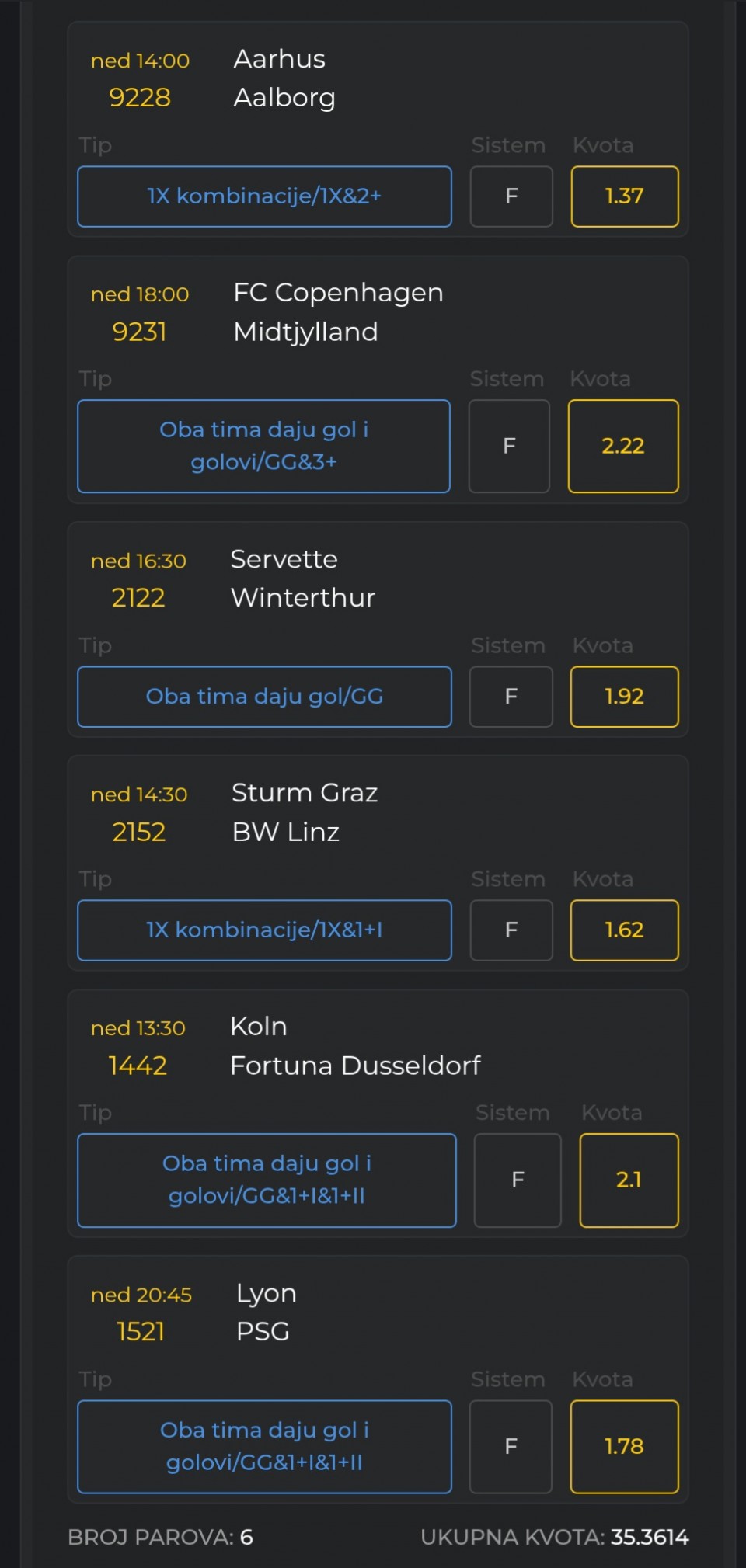Select the 1.78 odds box
This screenshot has height=1568, width=746.
pyautogui.click(x=624, y=1446)
